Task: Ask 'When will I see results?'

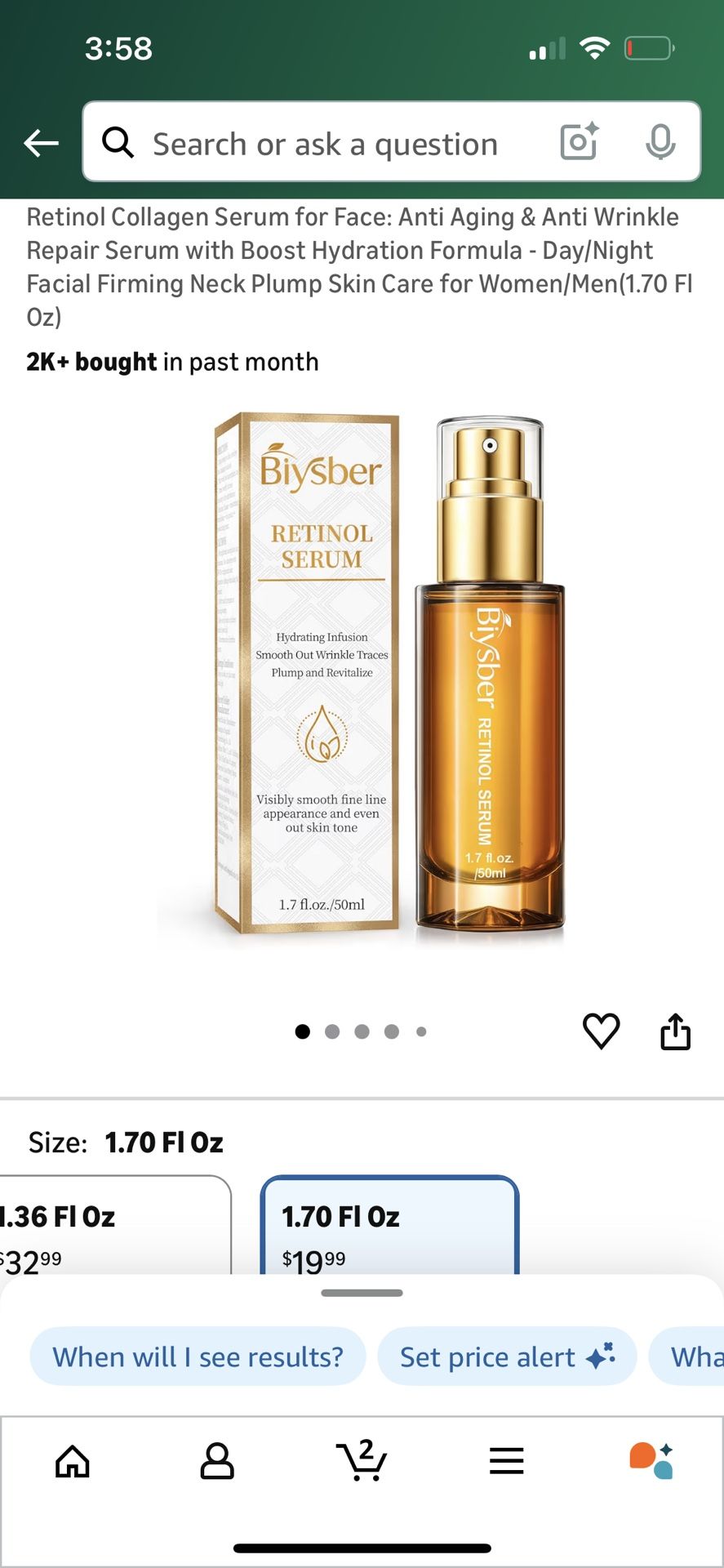Action: (197, 1356)
